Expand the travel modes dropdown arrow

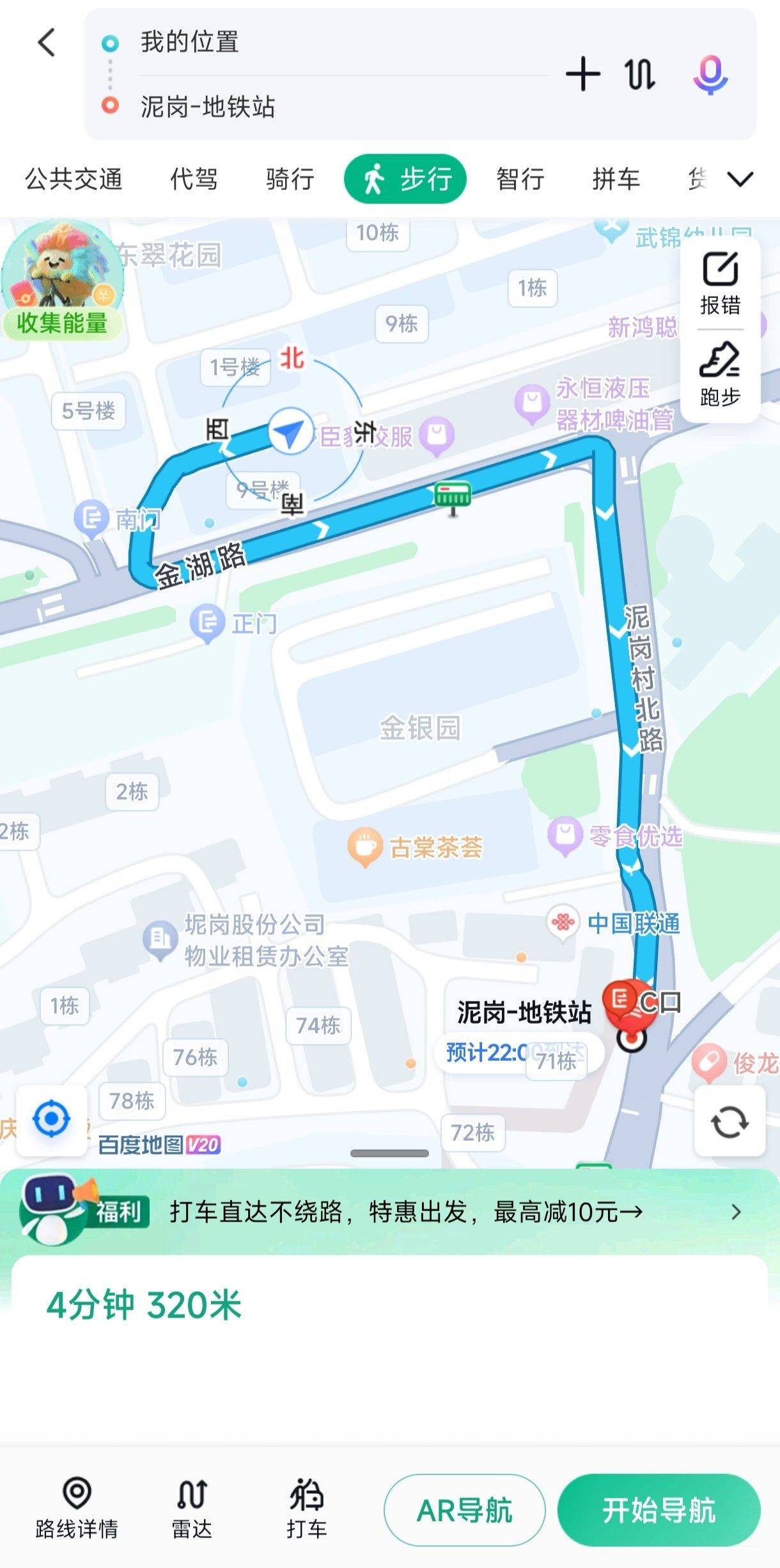[x=740, y=179]
